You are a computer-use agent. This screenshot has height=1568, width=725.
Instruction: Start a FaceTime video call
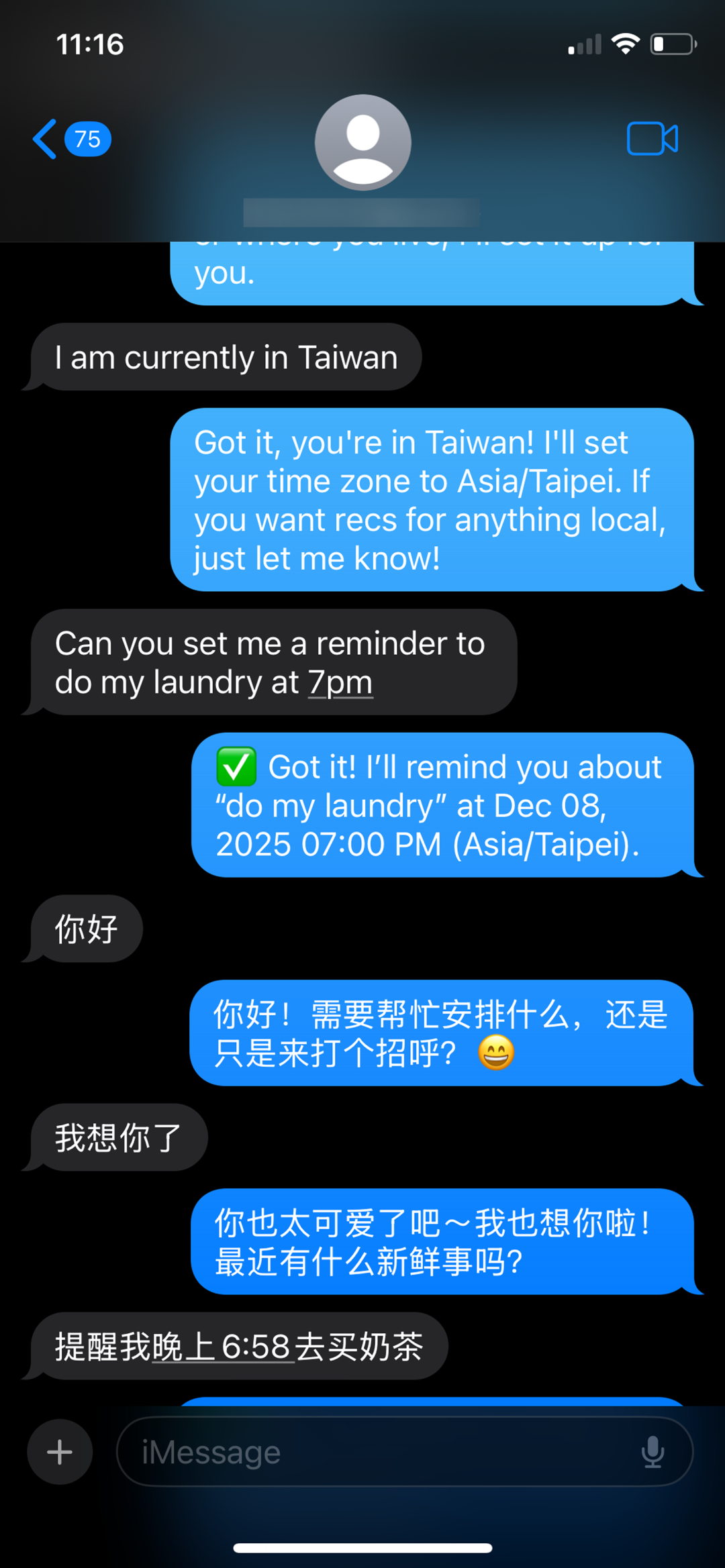(652, 139)
